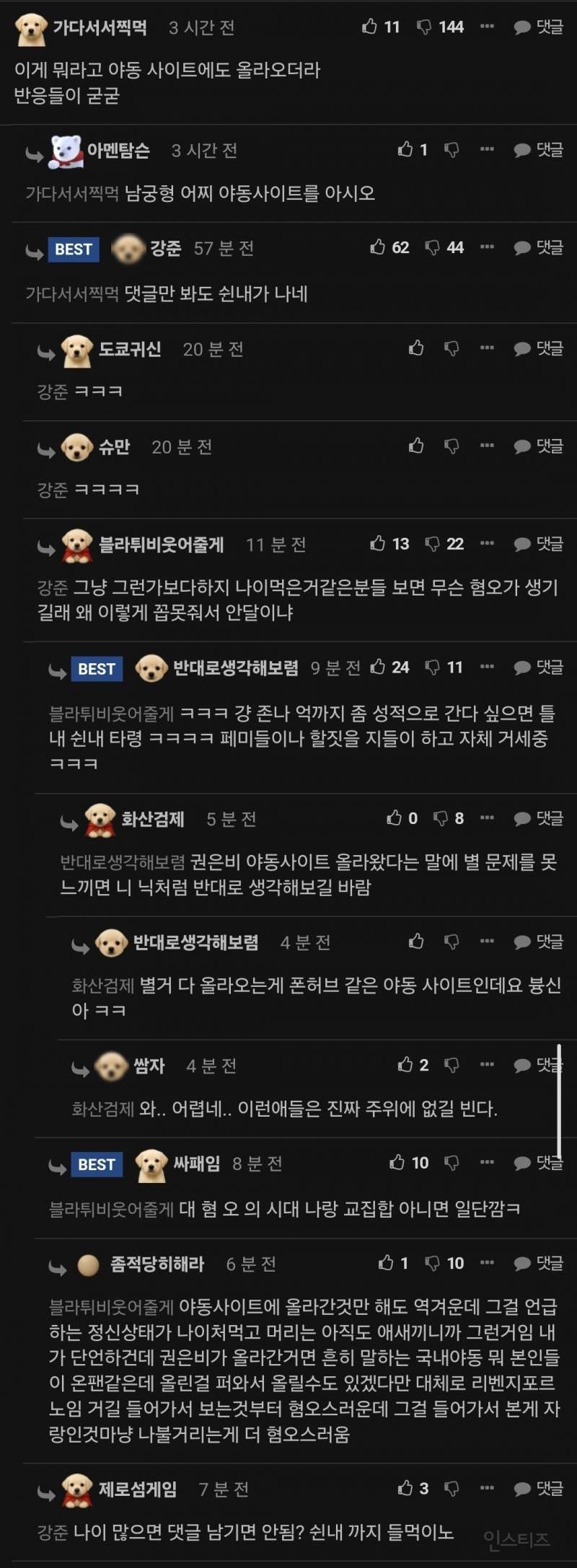Open options menu on 좀적당히해라's comment
This screenshot has width=577, height=1568.
click(x=487, y=1262)
